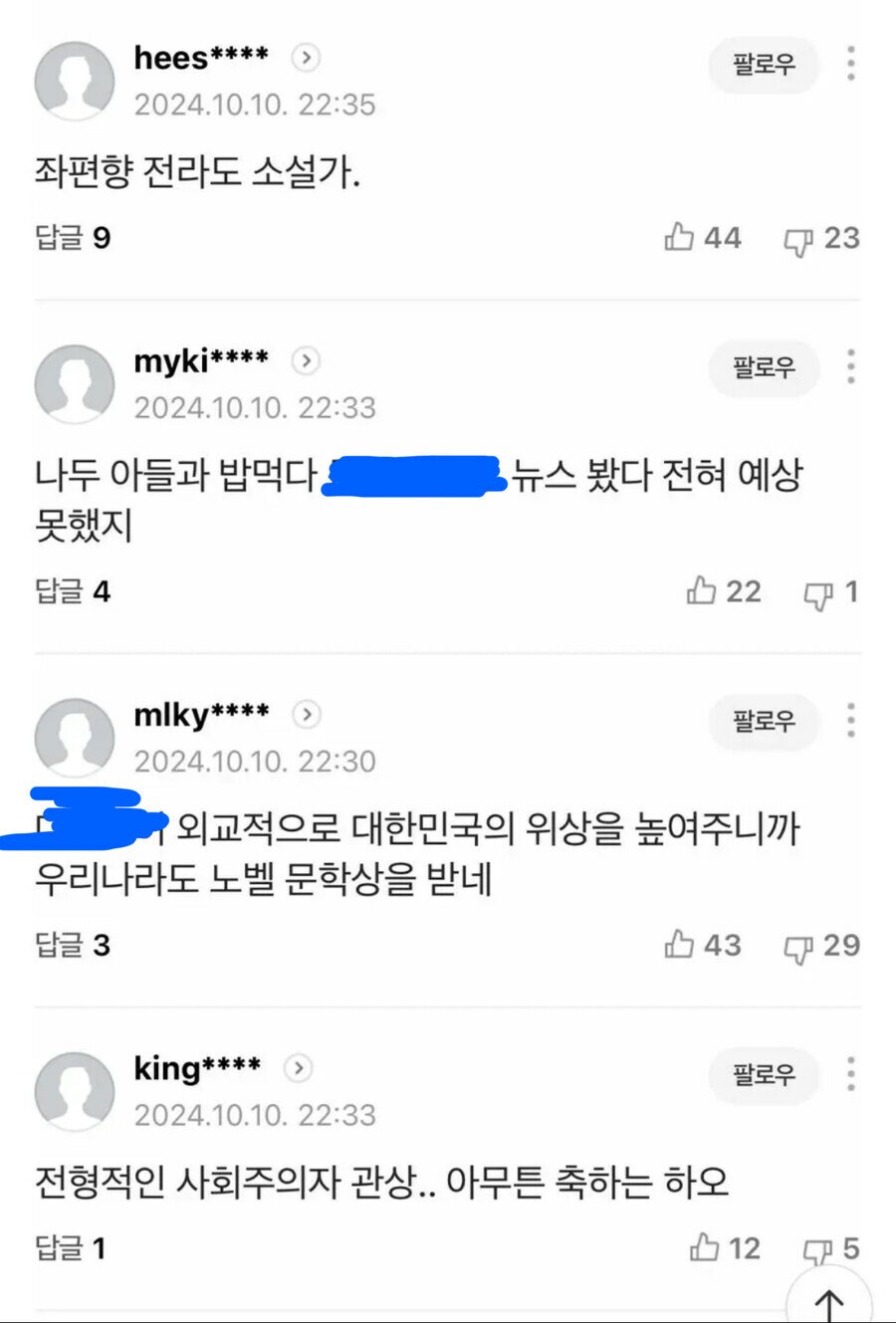
Task: View the 1 reply under king**** comment
Action: click(70, 1247)
